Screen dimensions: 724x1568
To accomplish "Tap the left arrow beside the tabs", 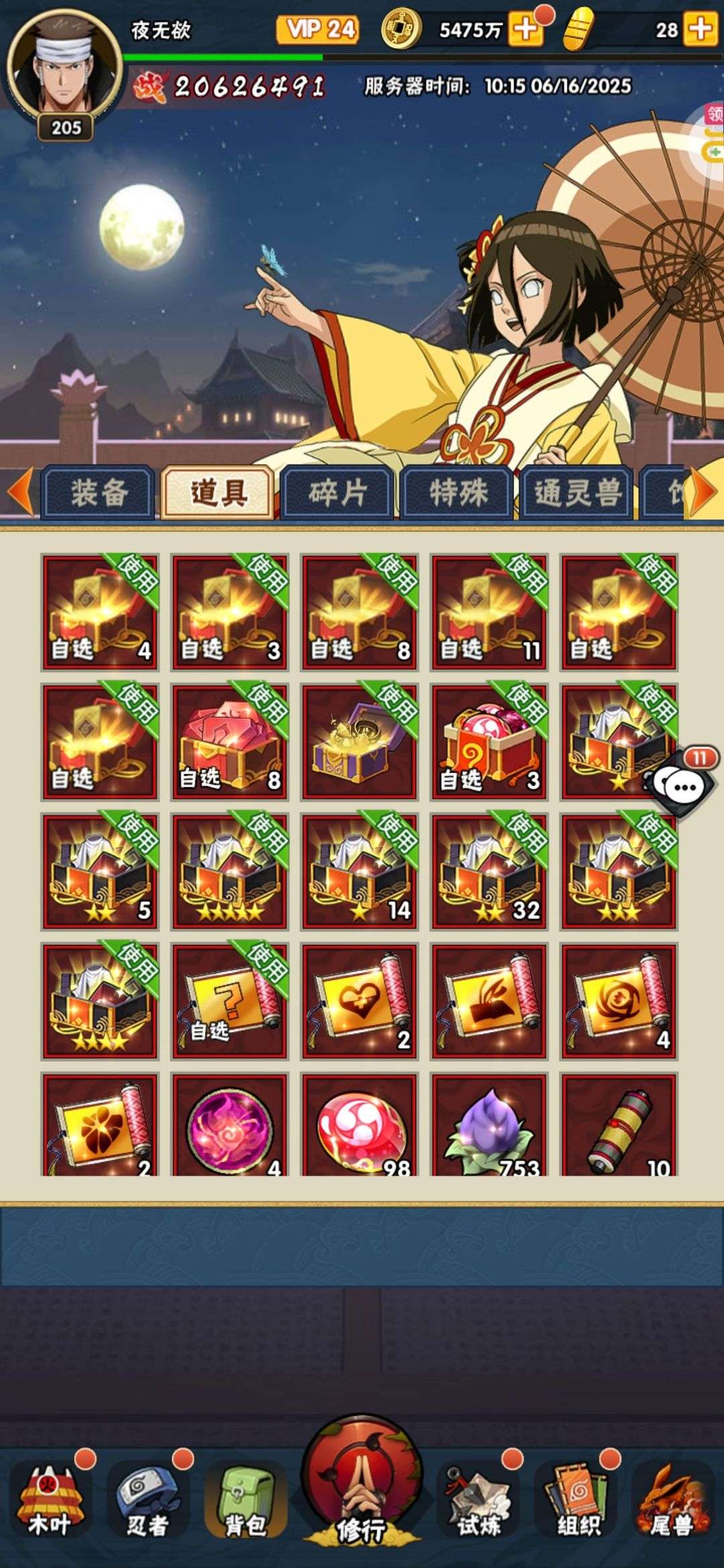I will tap(19, 493).
